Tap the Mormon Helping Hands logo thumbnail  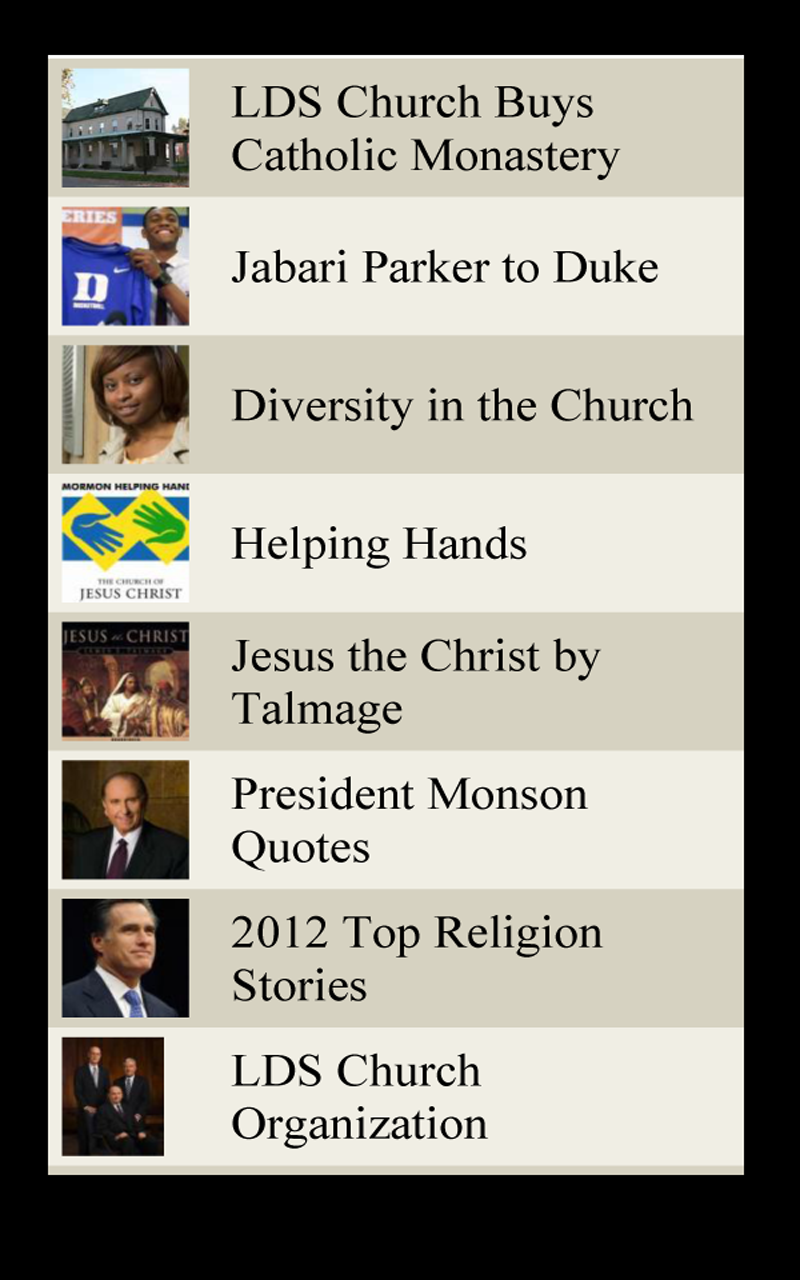click(124, 543)
